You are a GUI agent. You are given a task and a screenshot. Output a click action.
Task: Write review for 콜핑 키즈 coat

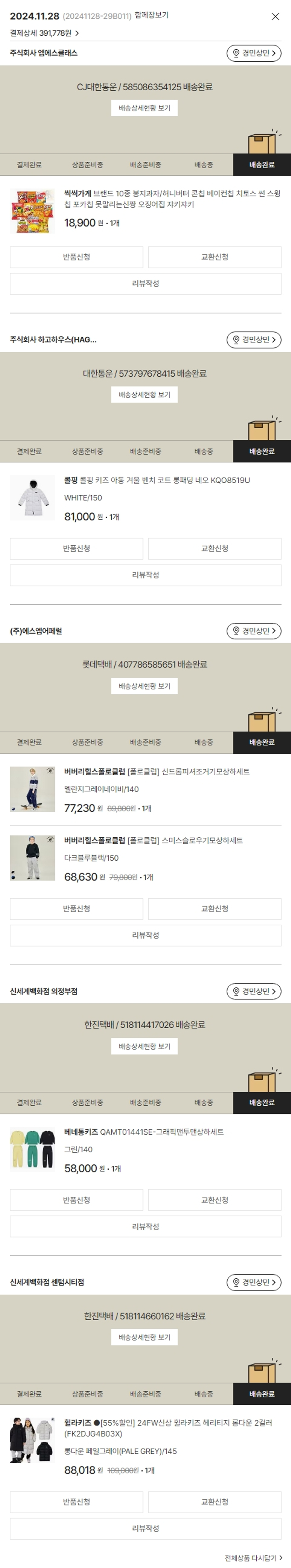145,575
